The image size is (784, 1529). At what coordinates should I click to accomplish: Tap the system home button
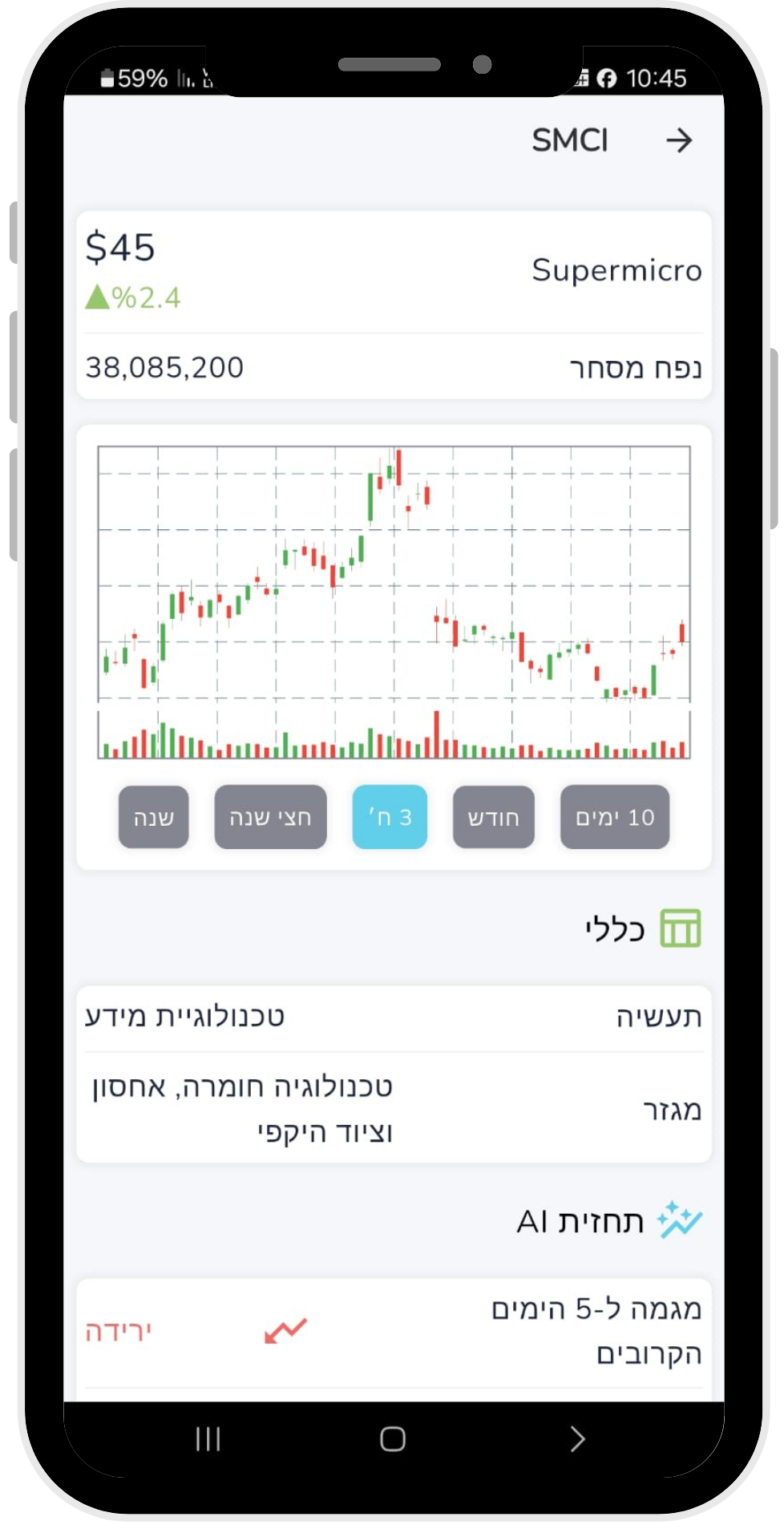pos(392,1439)
